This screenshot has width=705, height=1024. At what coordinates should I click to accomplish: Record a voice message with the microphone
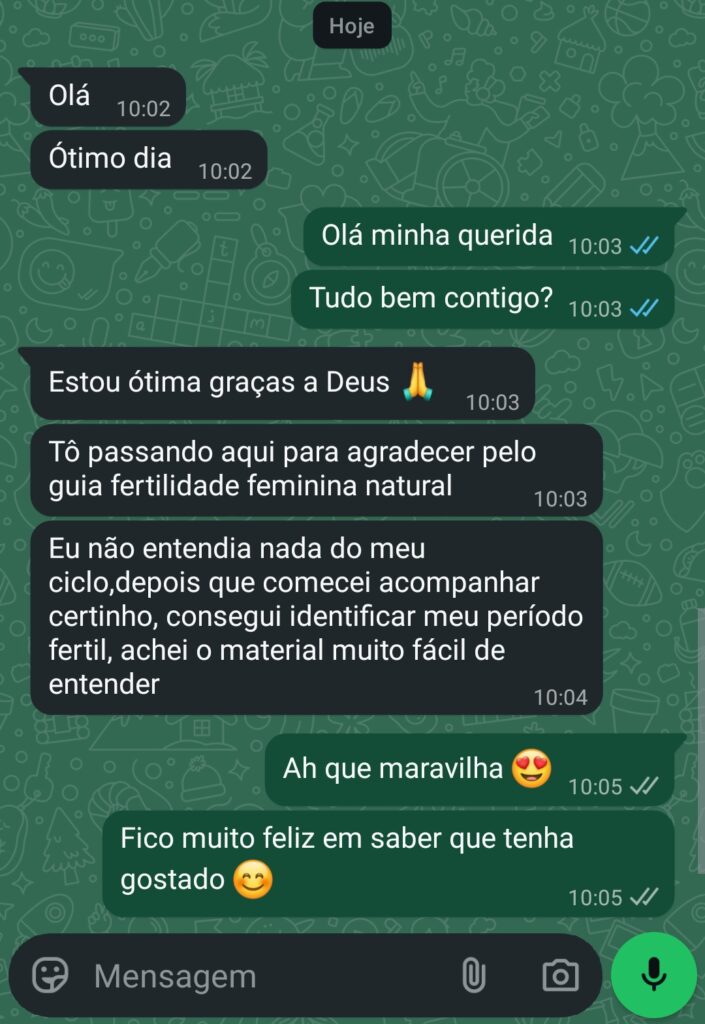click(654, 975)
